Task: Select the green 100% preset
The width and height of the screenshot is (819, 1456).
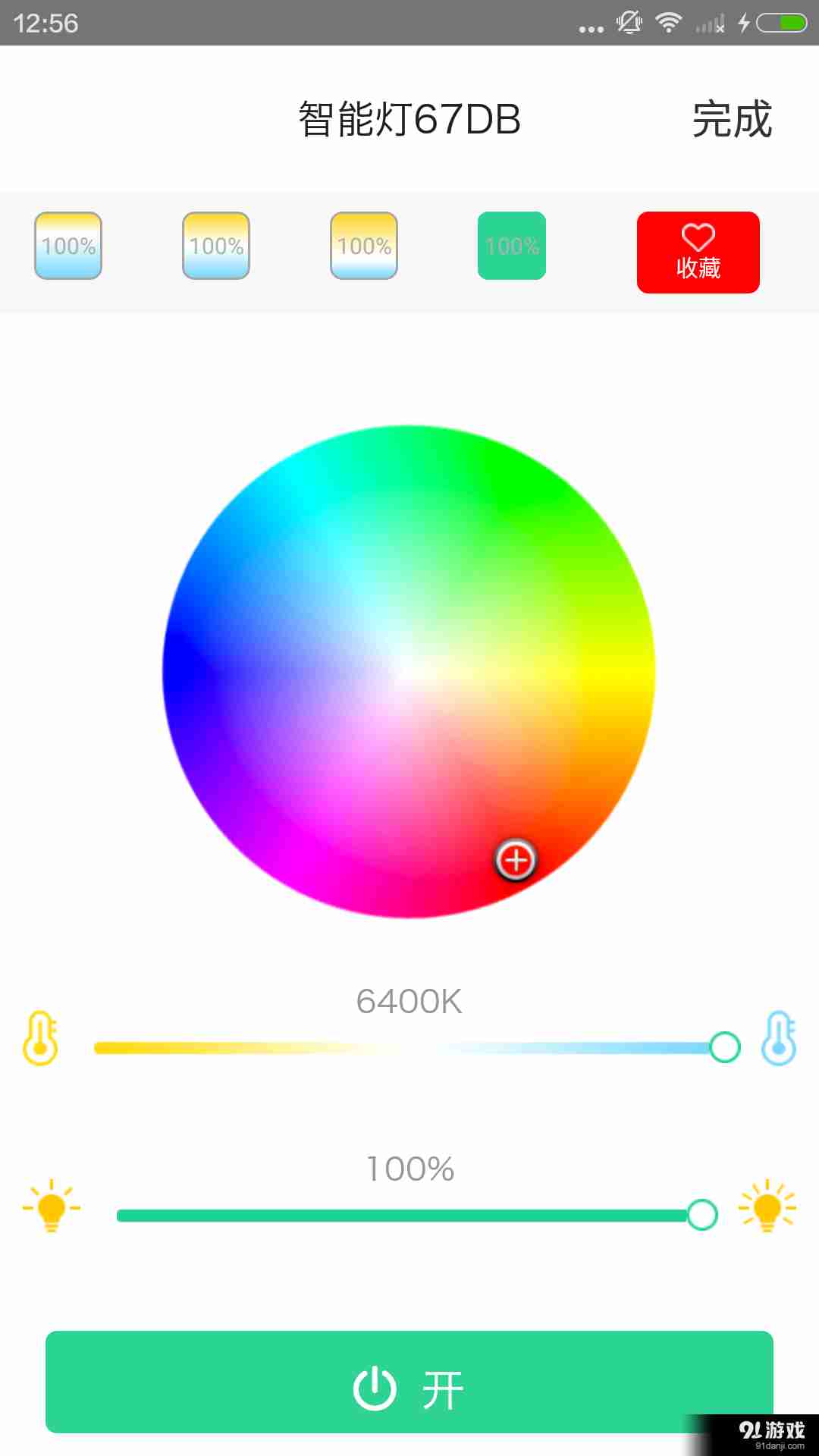Action: tap(512, 246)
